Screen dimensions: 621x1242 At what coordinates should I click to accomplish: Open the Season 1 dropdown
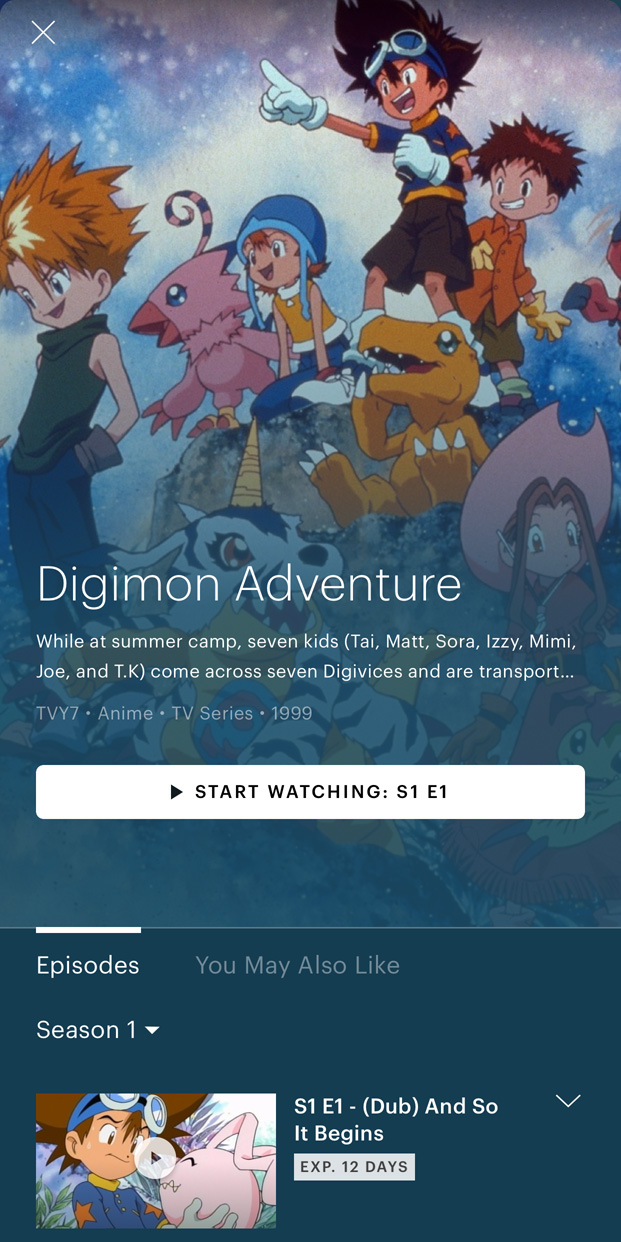(x=98, y=1030)
